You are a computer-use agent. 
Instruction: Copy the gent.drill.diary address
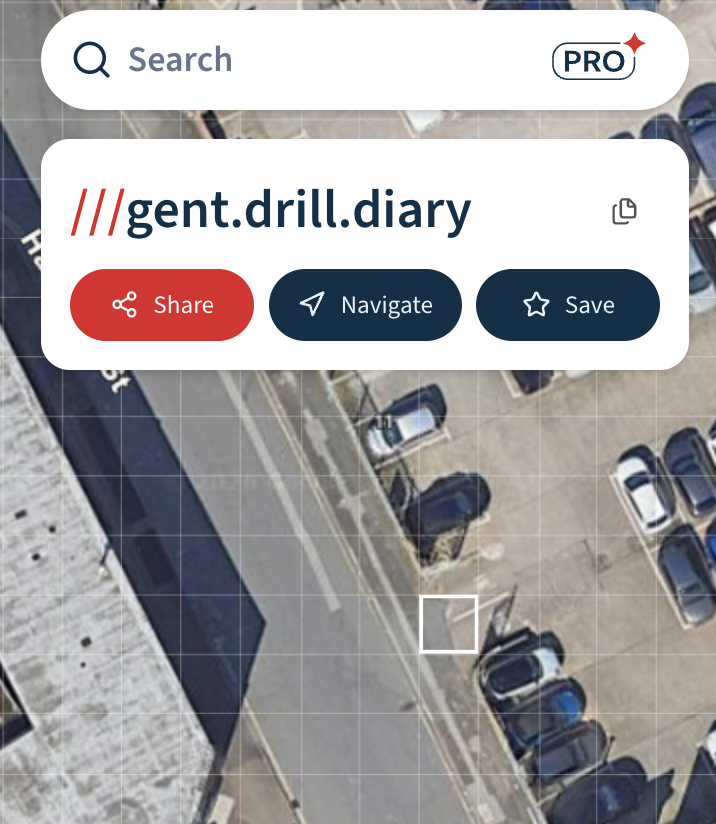(x=624, y=211)
